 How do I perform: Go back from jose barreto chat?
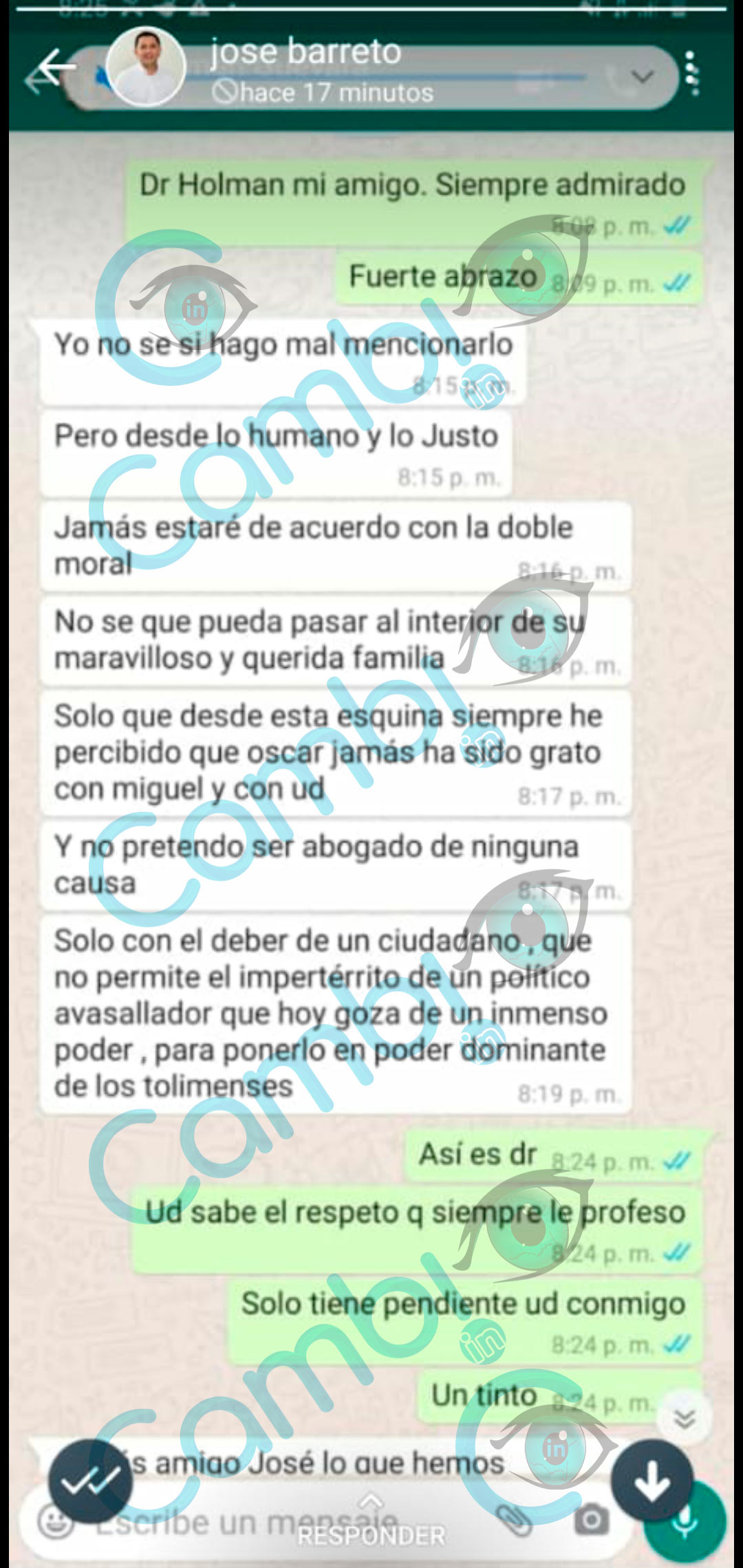click(x=54, y=69)
